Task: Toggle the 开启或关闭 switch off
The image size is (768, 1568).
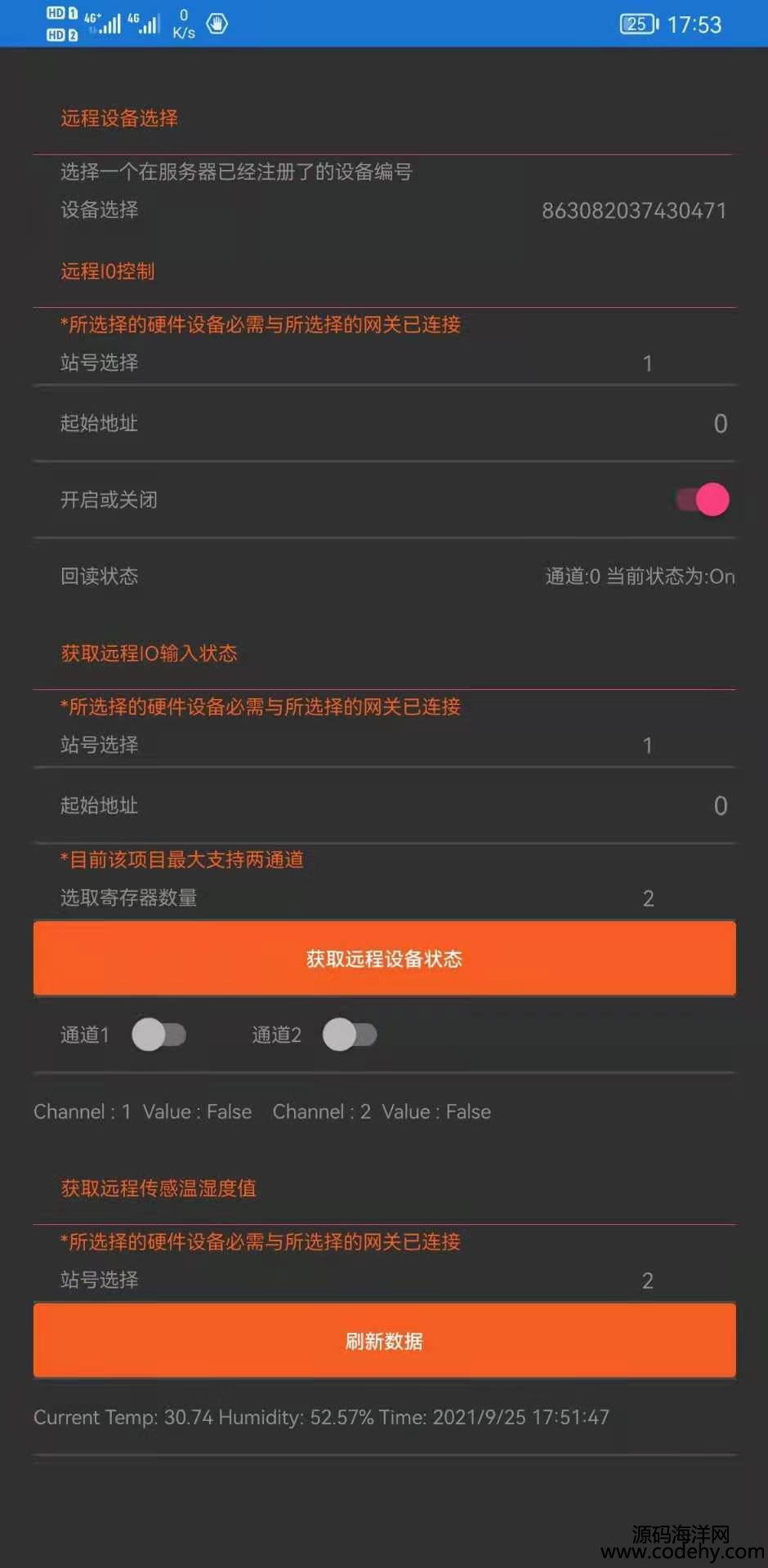Action: 703,500
